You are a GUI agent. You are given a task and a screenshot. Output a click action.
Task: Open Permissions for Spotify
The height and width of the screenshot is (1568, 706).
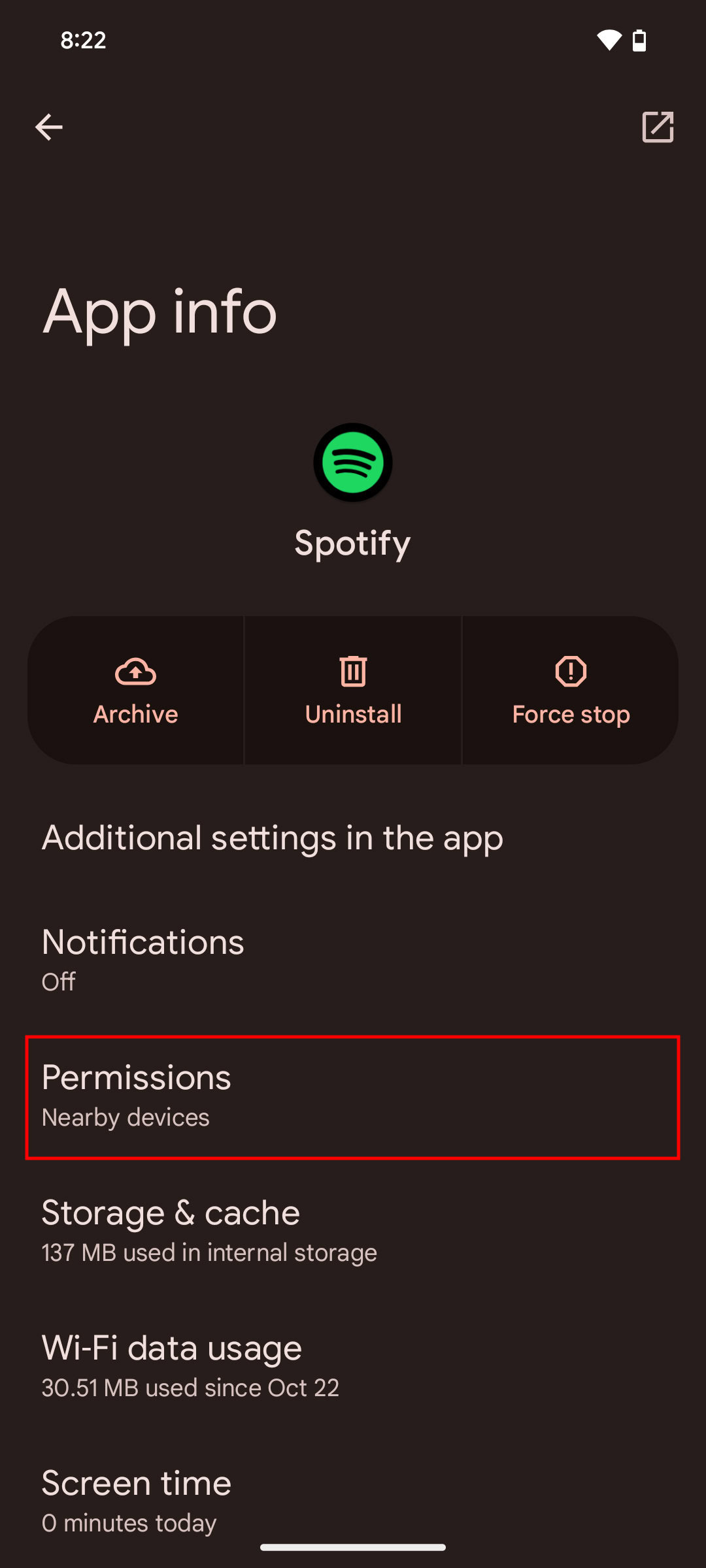click(353, 1096)
